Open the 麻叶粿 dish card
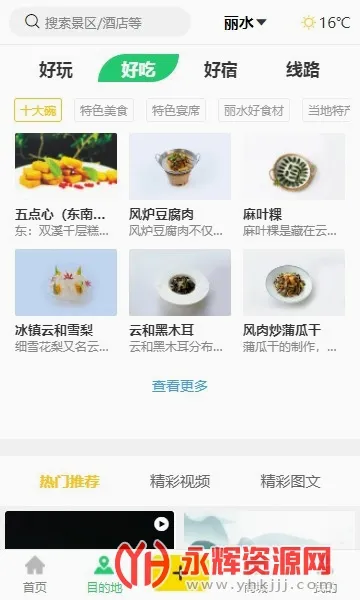 pos(294,185)
